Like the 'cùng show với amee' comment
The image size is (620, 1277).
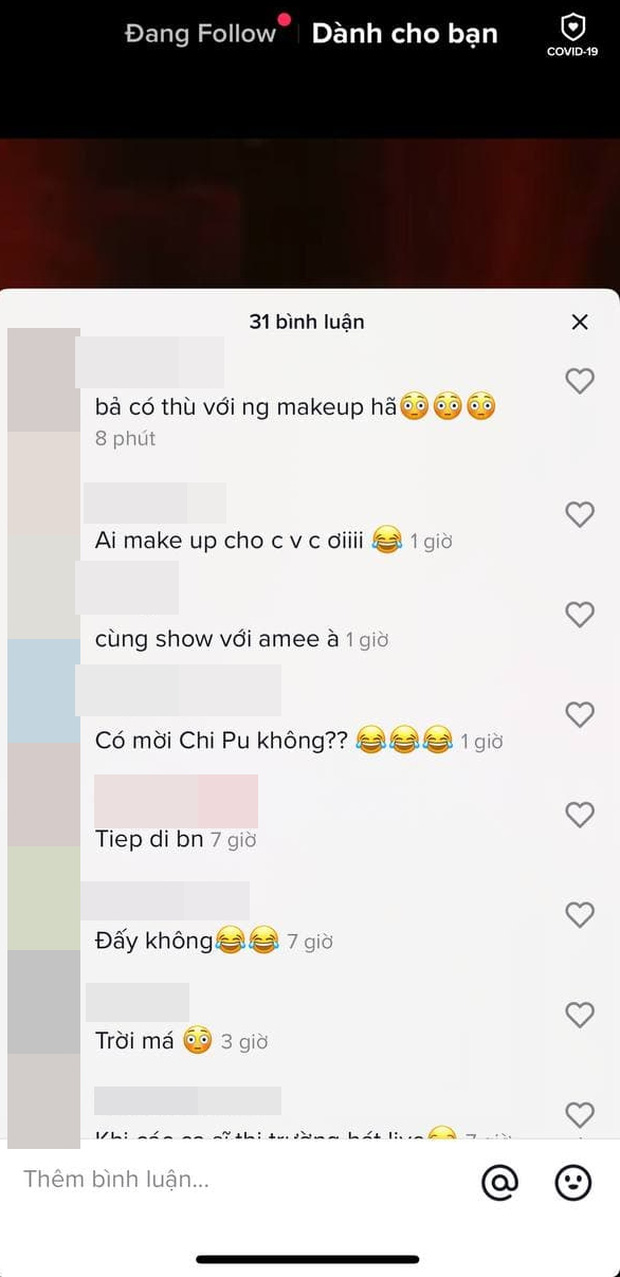[x=580, y=615]
